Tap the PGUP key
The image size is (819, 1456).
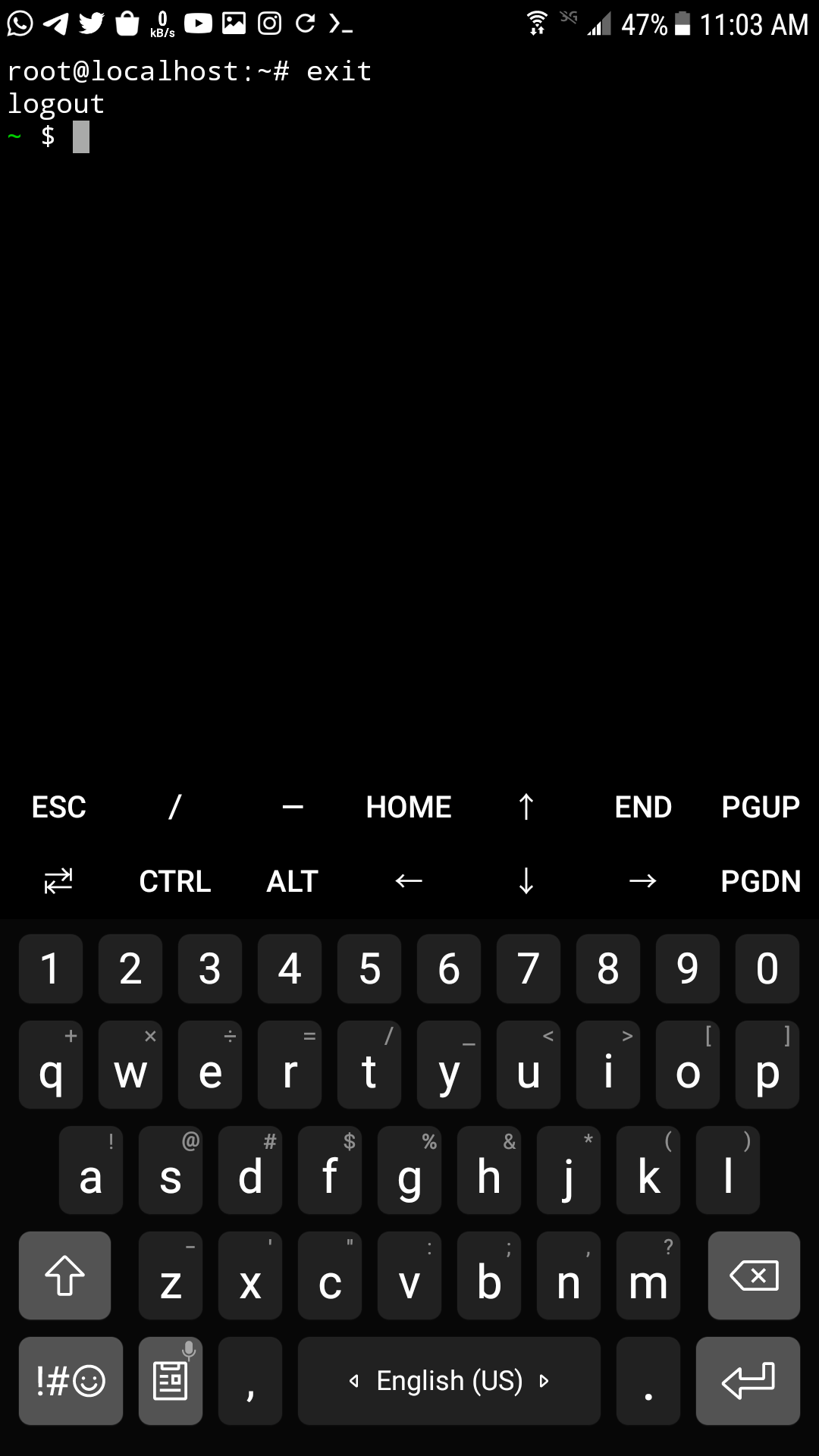pyautogui.click(x=761, y=807)
